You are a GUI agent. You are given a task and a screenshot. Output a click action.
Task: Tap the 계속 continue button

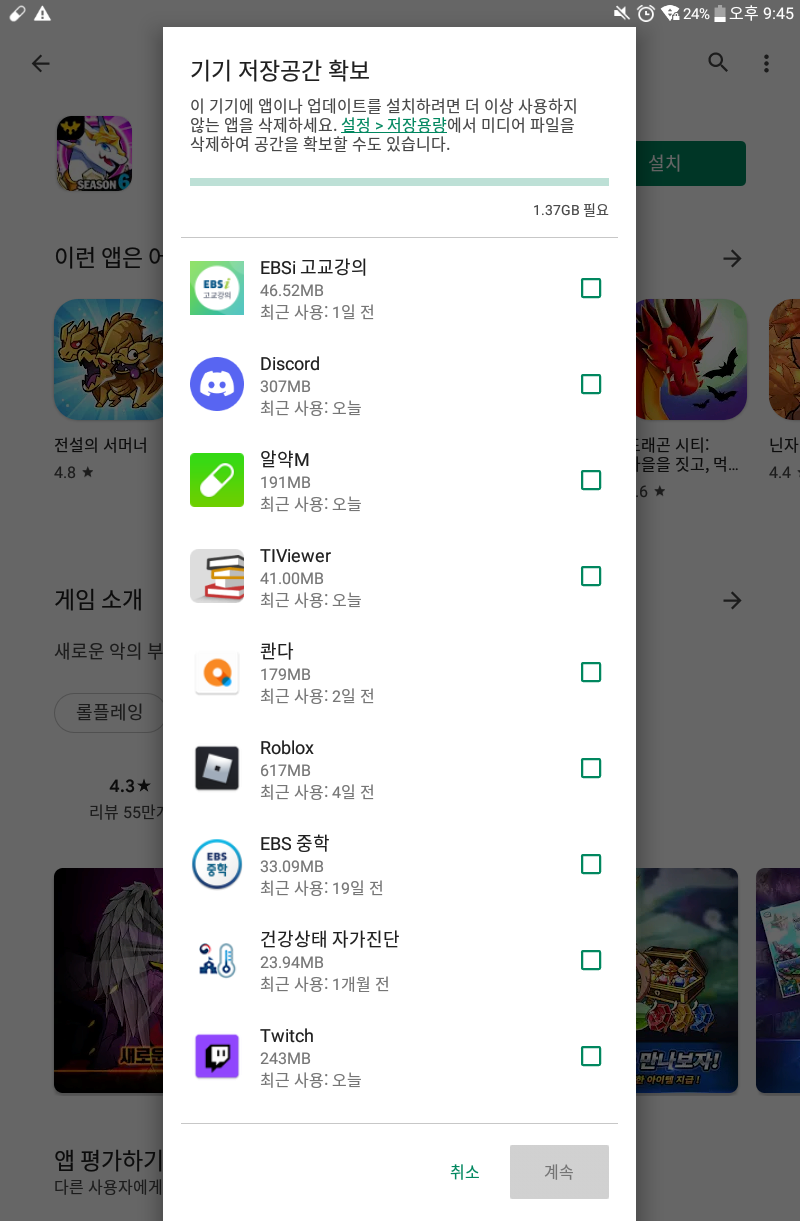(559, 1172)
